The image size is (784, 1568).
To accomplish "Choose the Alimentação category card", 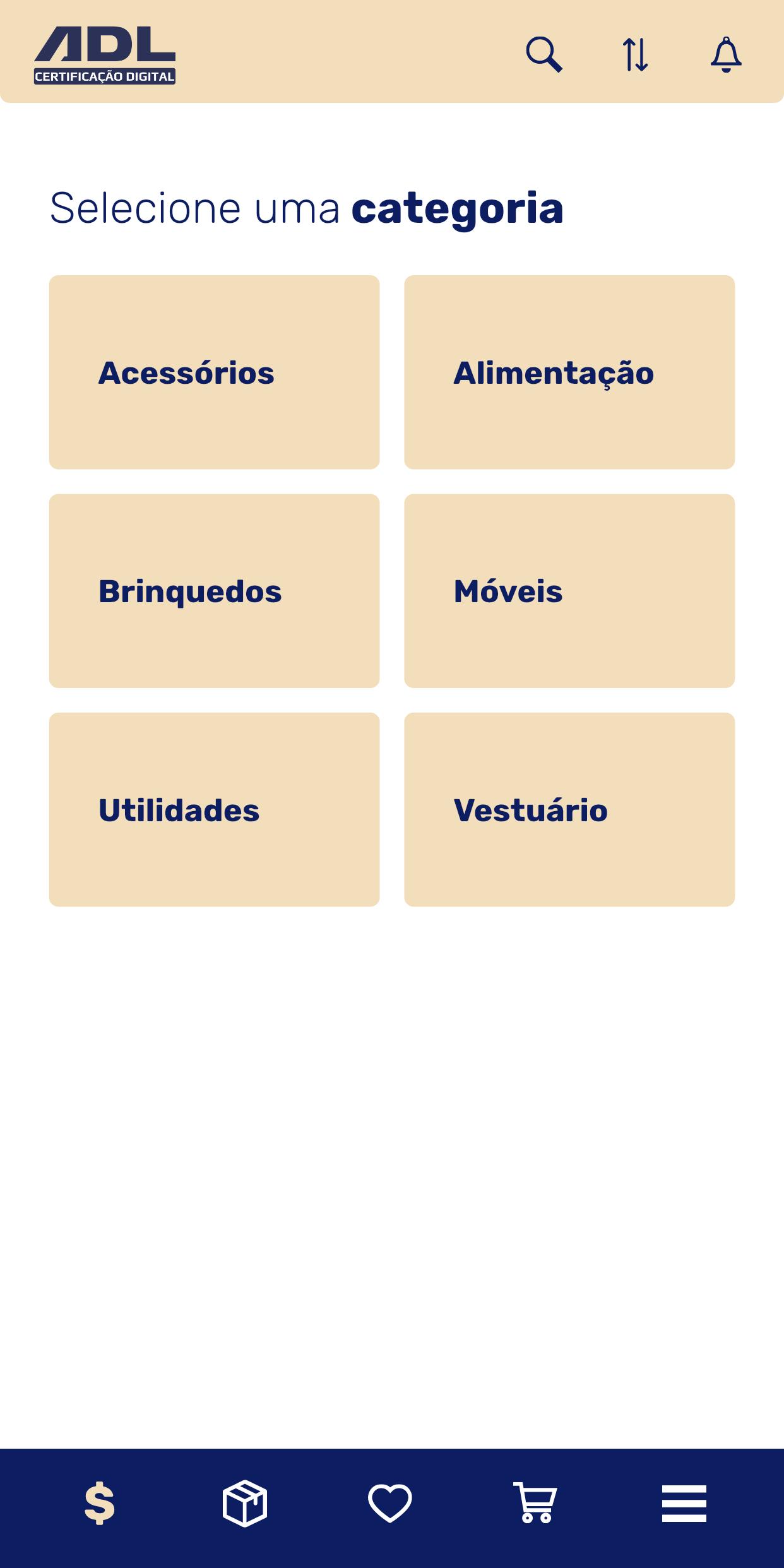I will pyautogui.click(x=569, y=372).
